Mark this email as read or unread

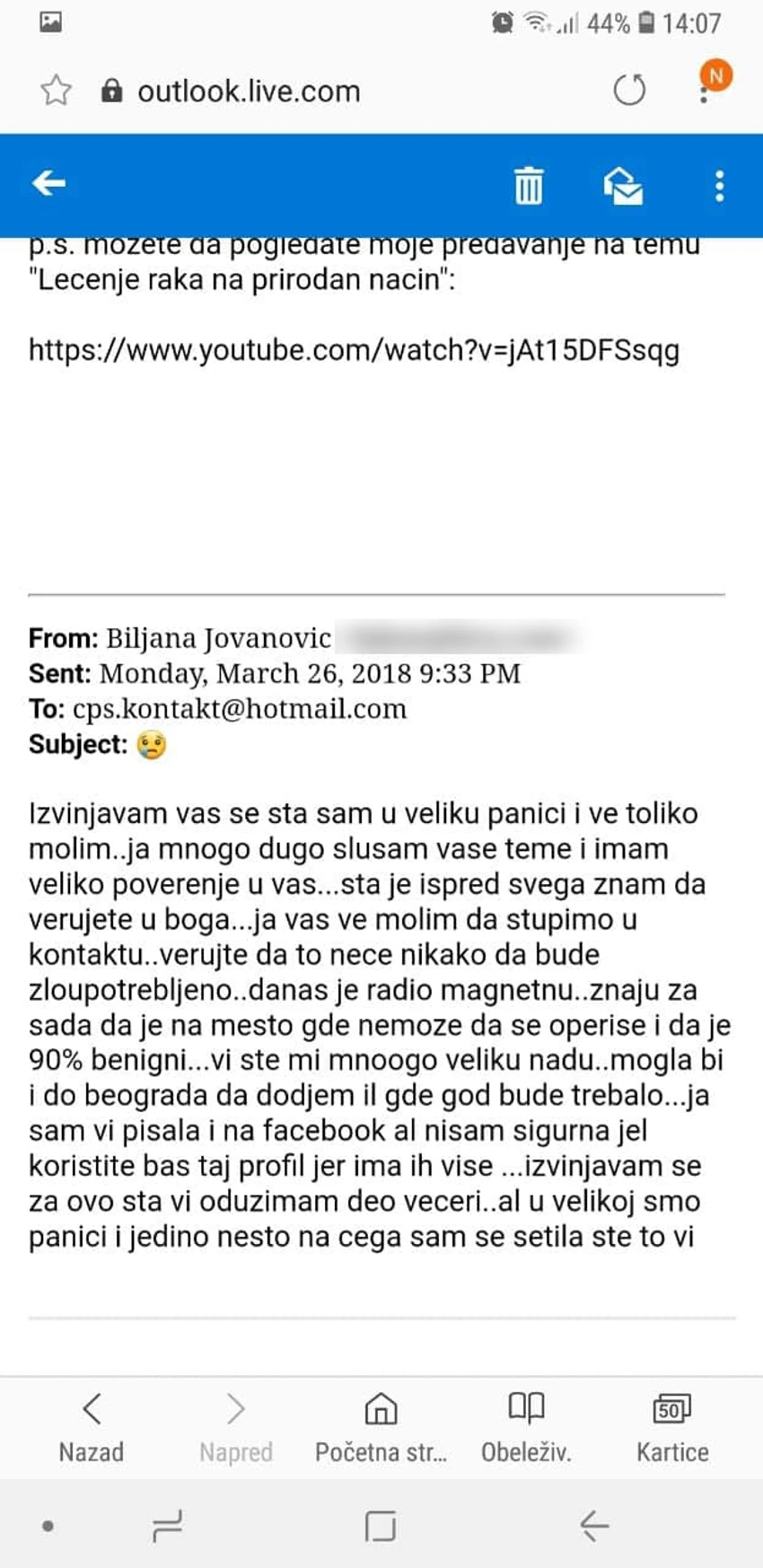click(623, 186)
